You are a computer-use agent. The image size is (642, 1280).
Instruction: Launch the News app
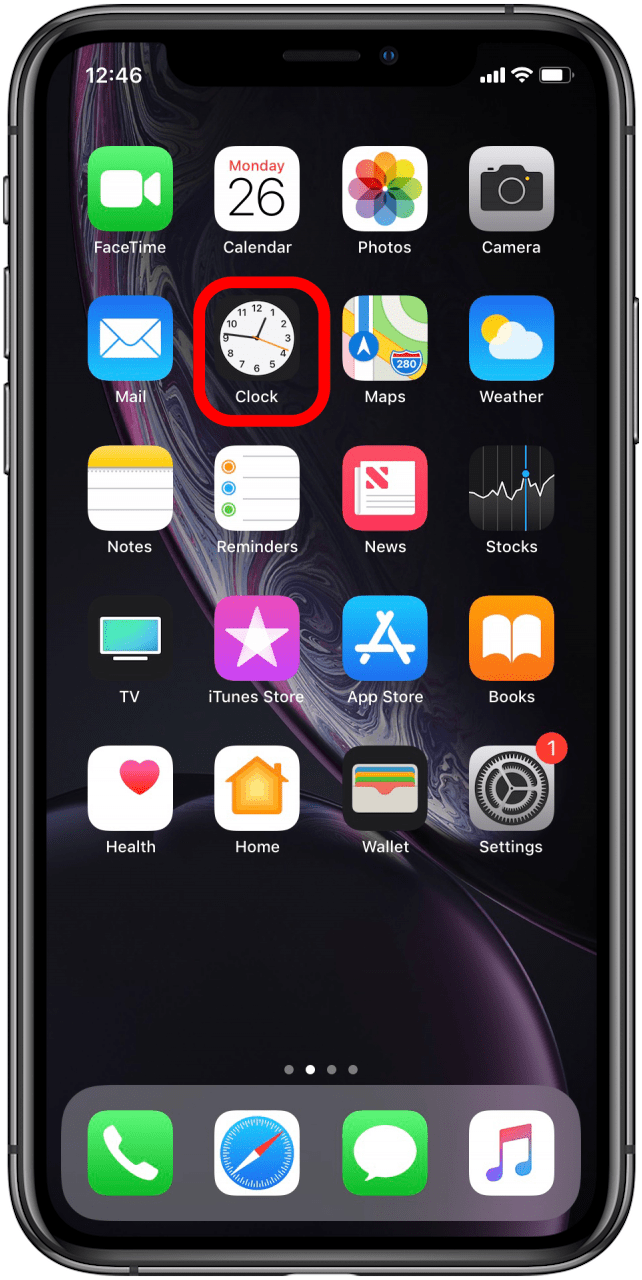point(385,488)
